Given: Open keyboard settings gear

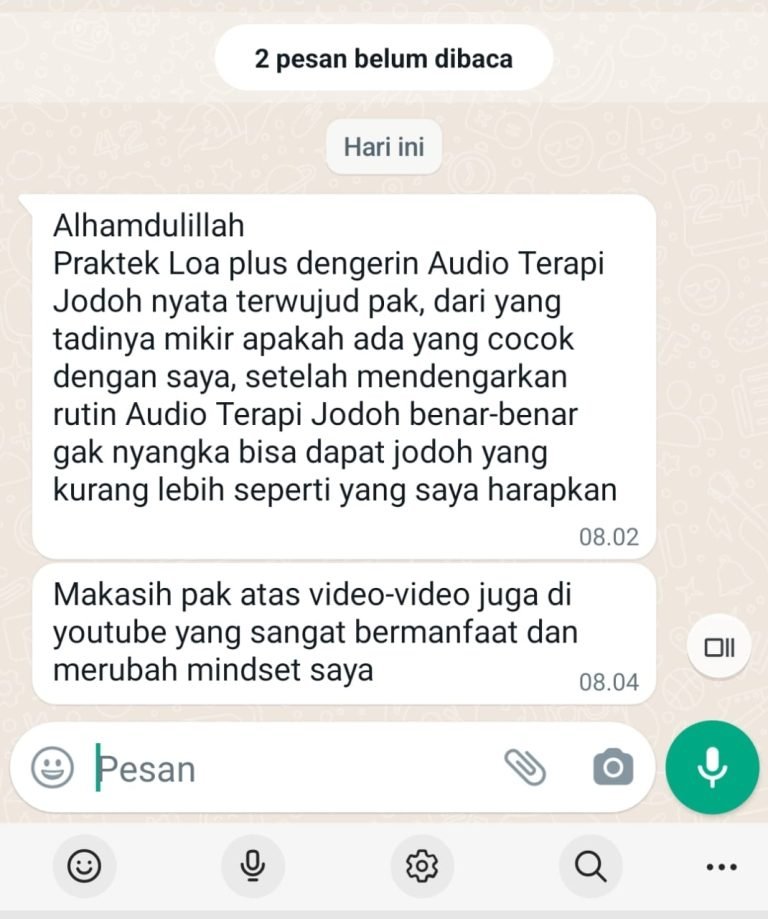Looking at the screenshot, I should pyautogui.click(x=422, y=866).
